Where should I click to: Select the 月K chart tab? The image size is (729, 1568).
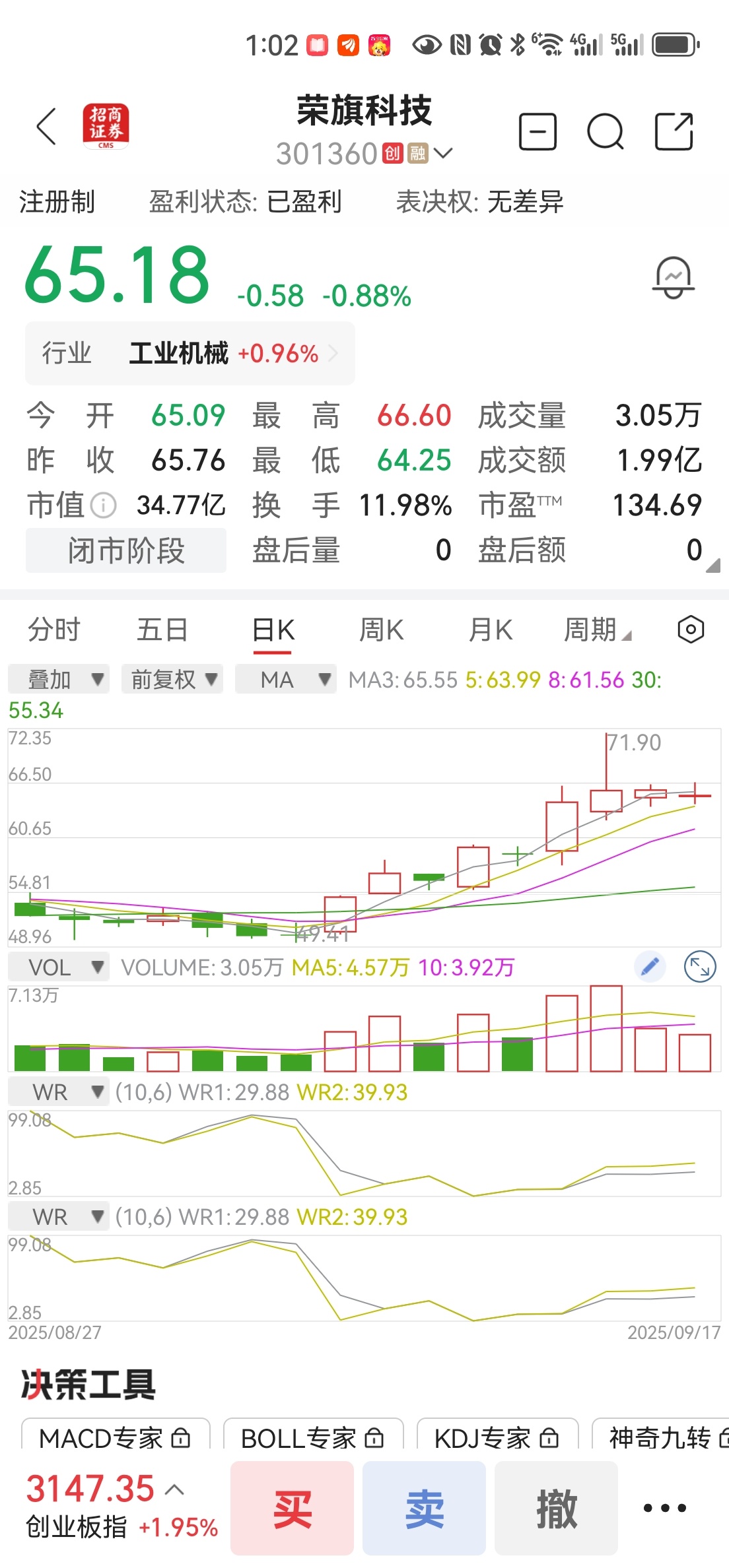[x=490, y=630]
